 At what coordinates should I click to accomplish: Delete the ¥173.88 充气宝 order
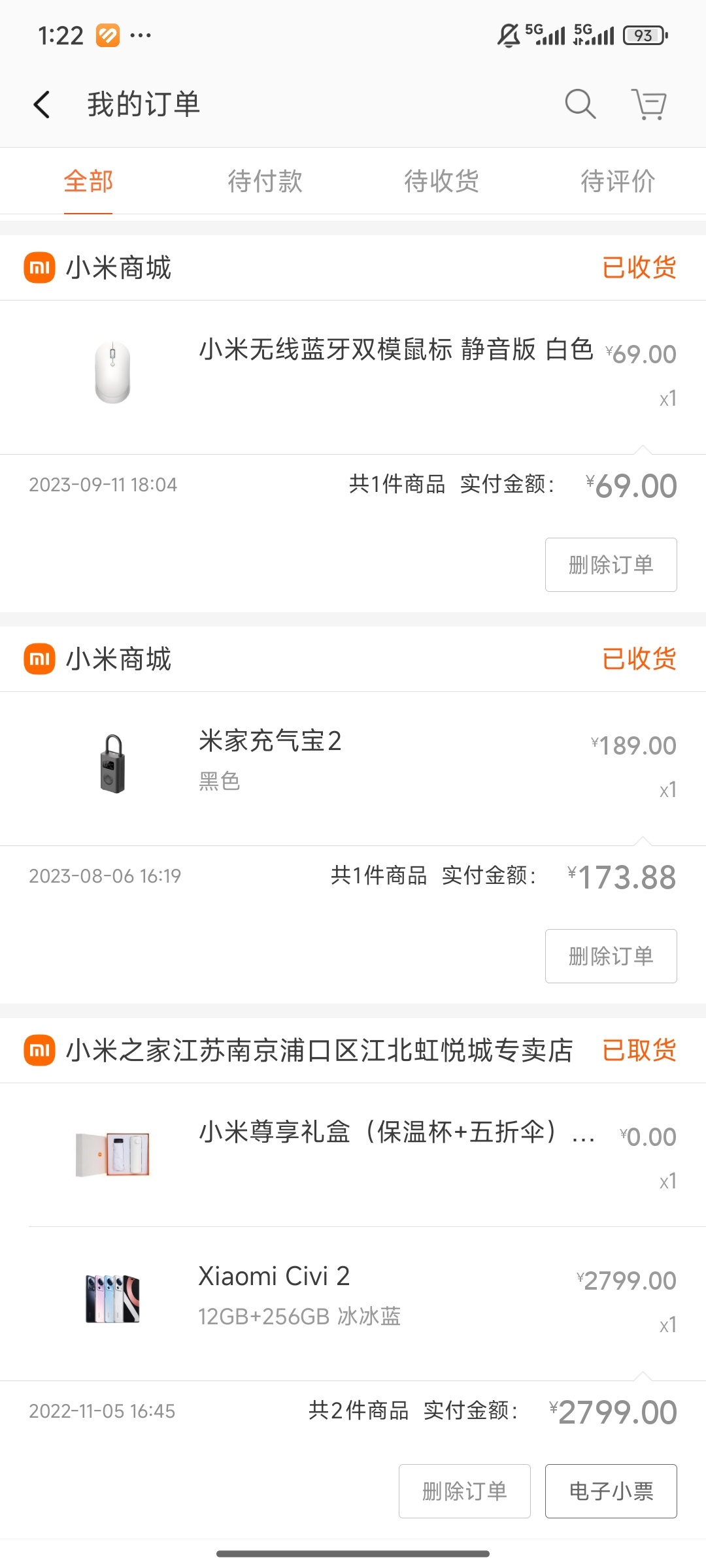[x=611, y=956]
